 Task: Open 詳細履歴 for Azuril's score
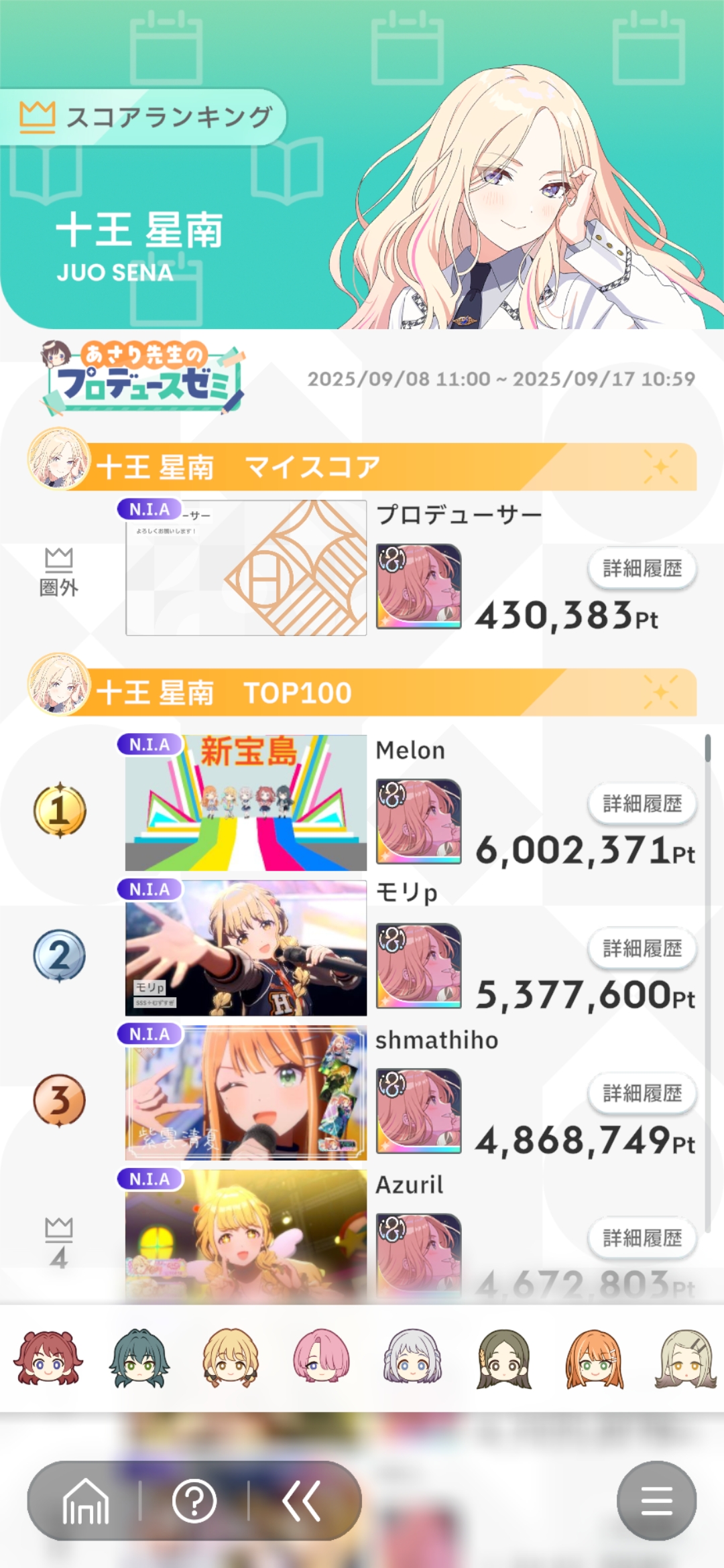642,1238
